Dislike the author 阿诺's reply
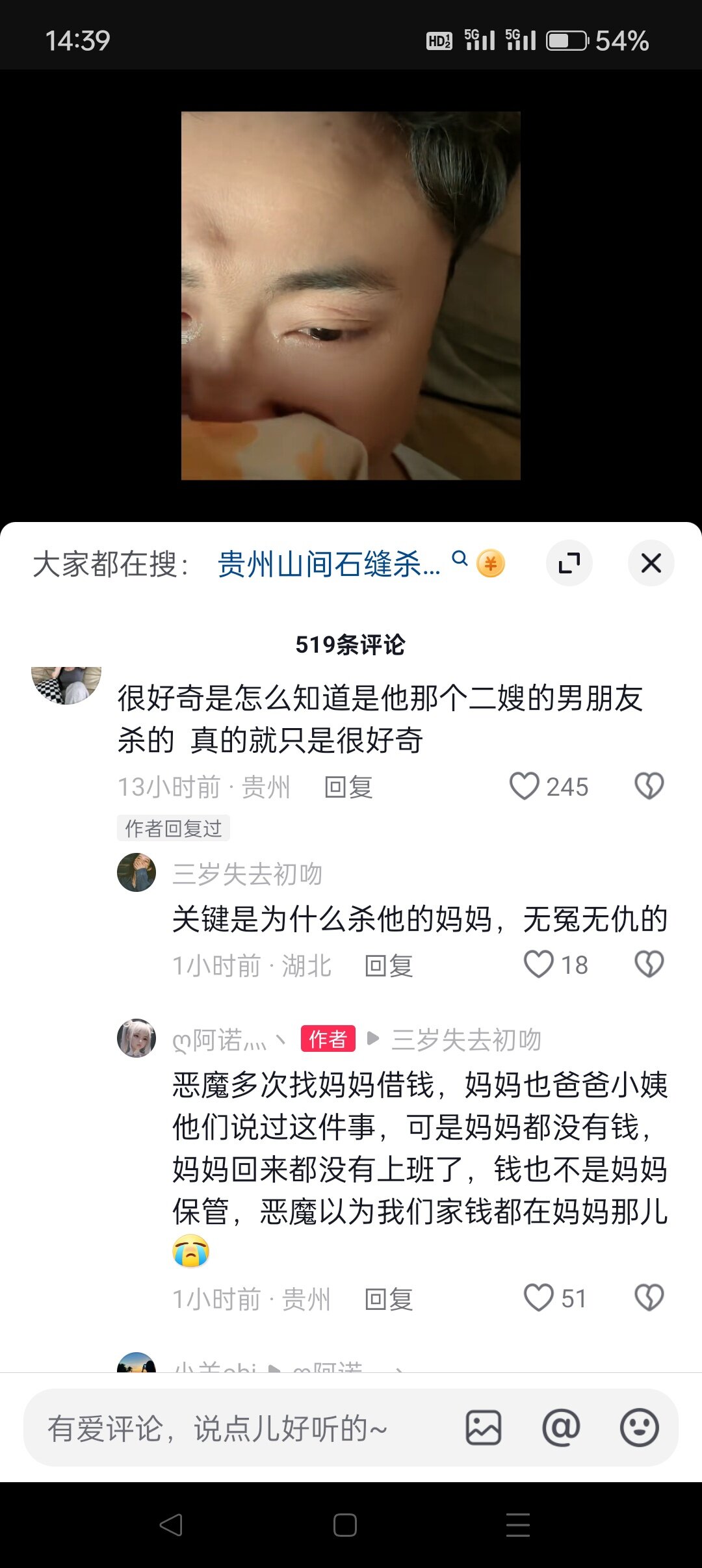 coord(649,1298)
